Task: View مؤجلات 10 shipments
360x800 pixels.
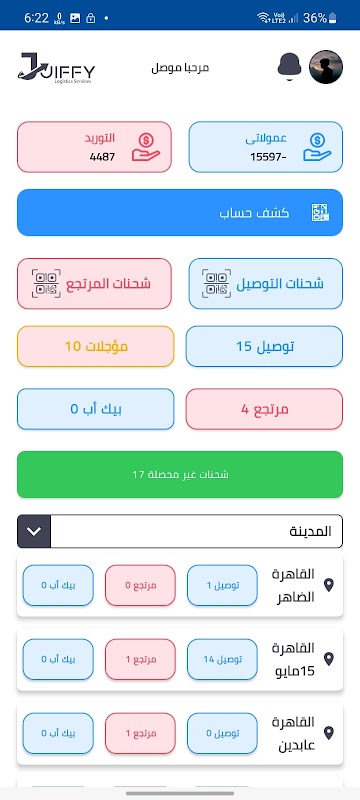Action: point(95,346)
